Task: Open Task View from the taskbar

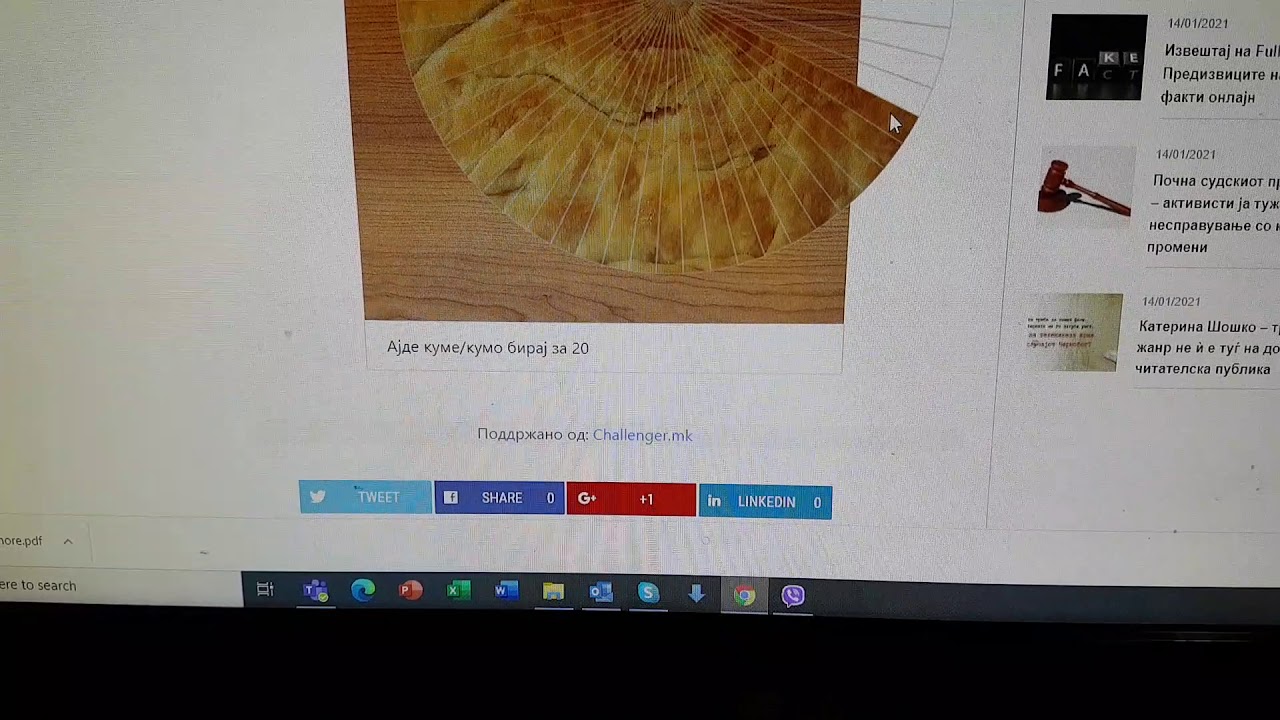Action: (x=265, y=590)
